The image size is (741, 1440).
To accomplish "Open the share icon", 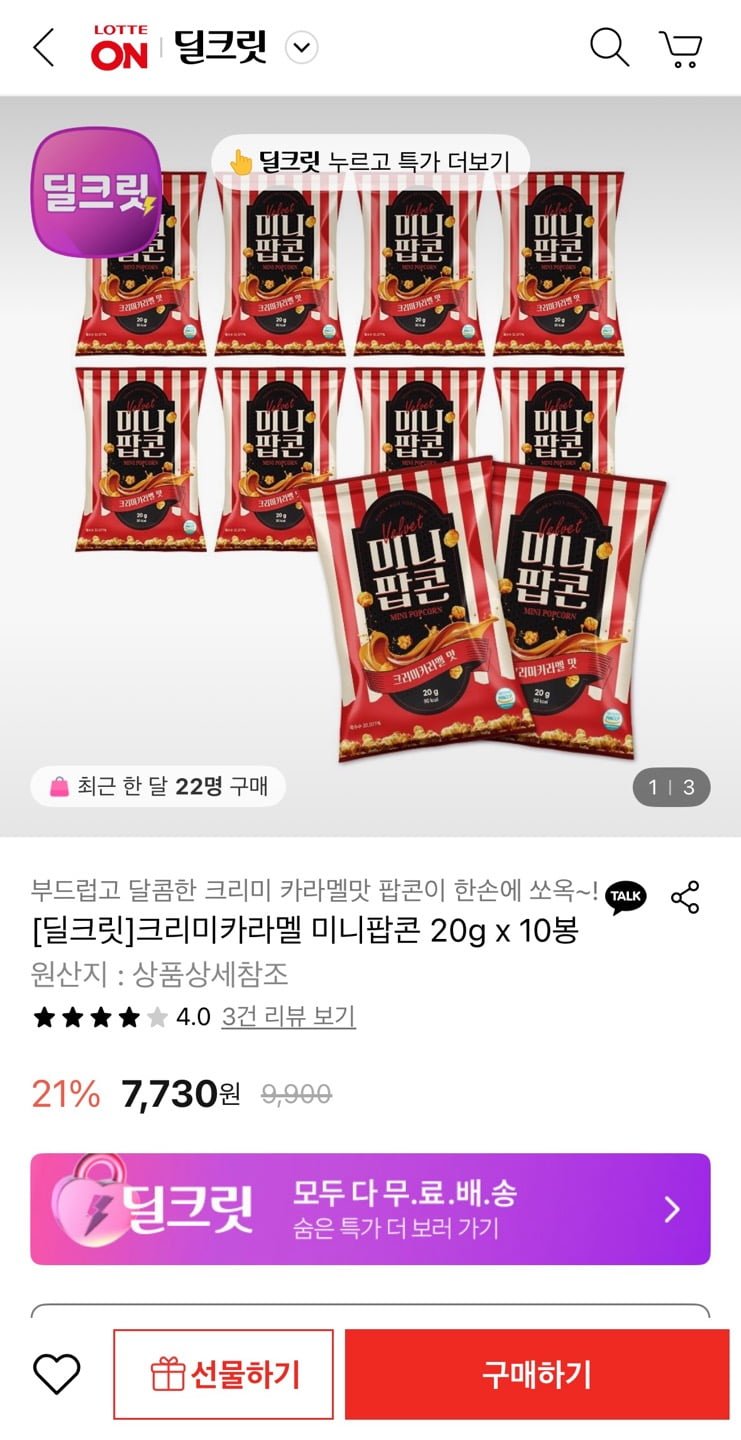I will point(685,897).
